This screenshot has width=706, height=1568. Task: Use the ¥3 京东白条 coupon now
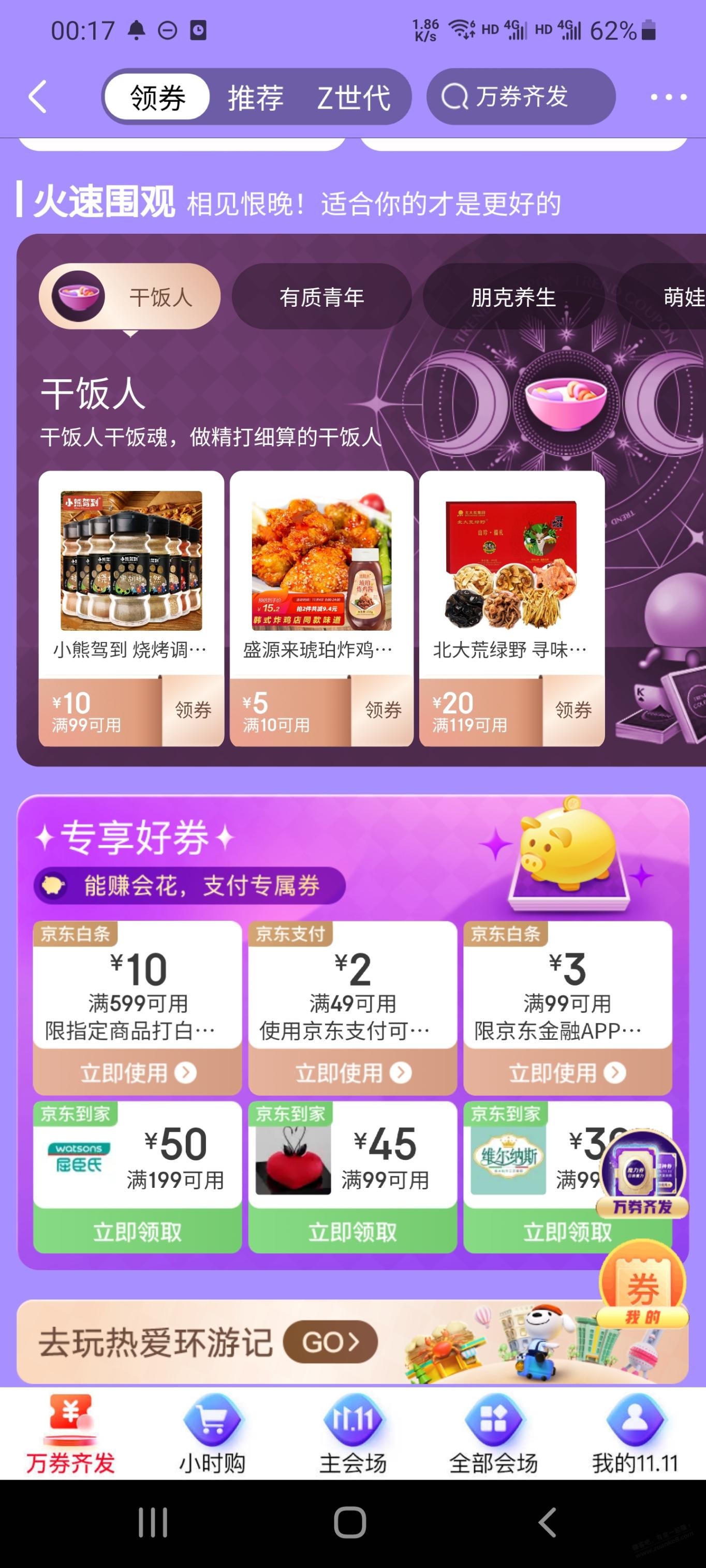[567, 1072]
